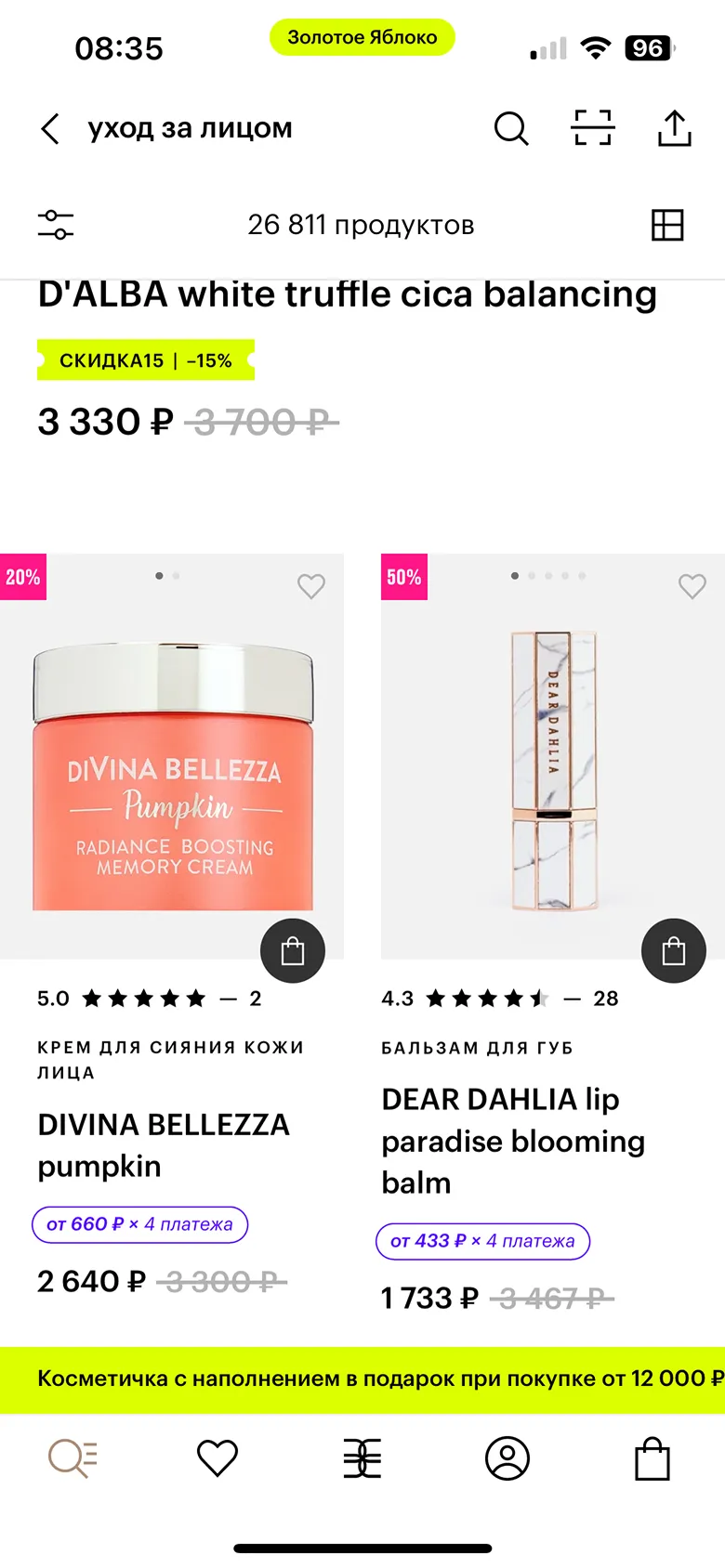Viewport: 725px width, 1568px height.
Task: Switch to the catalog search tab
Action: 72,1458
